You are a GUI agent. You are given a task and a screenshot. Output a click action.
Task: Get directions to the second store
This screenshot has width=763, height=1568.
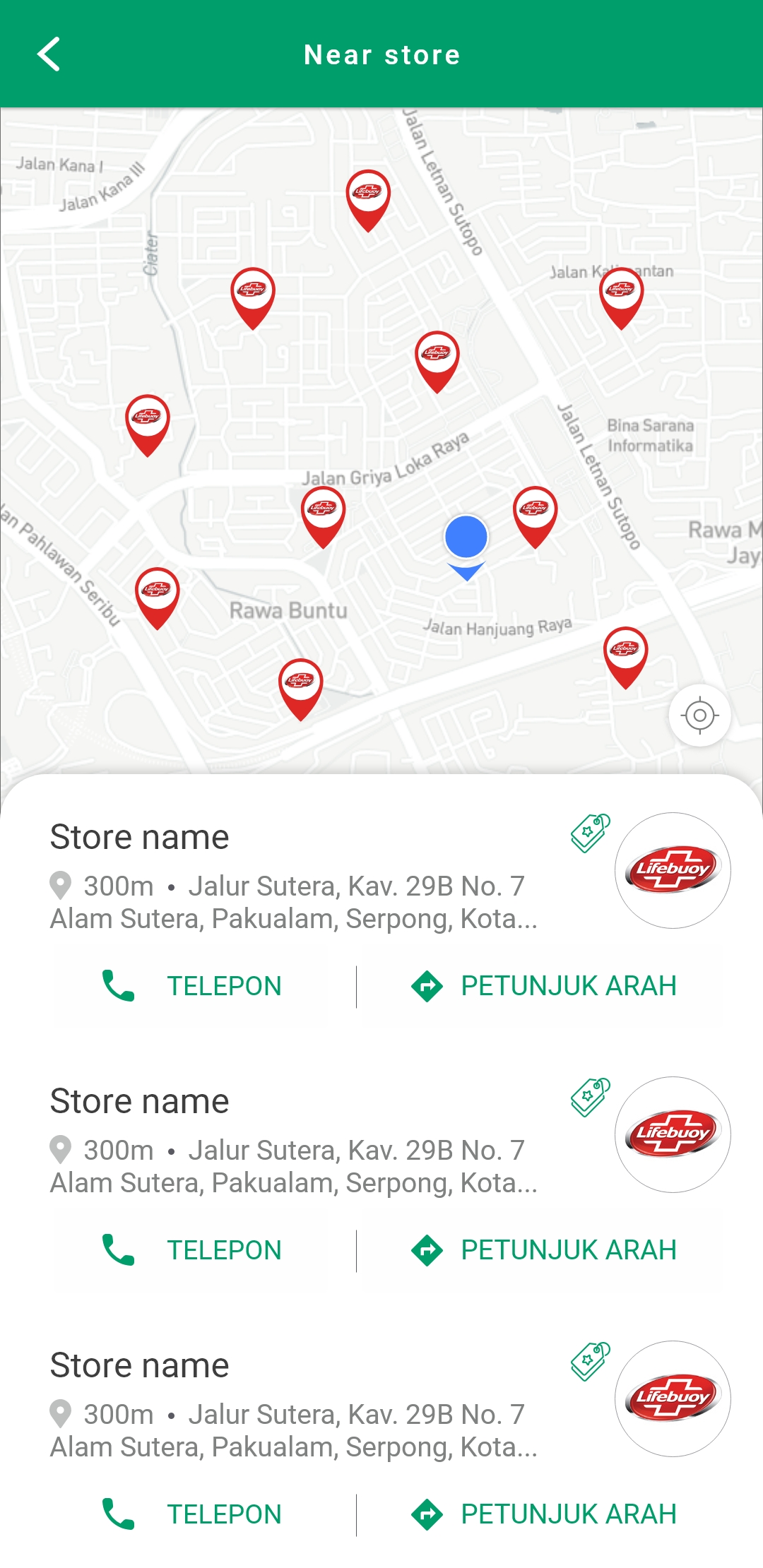[543, 1250]
